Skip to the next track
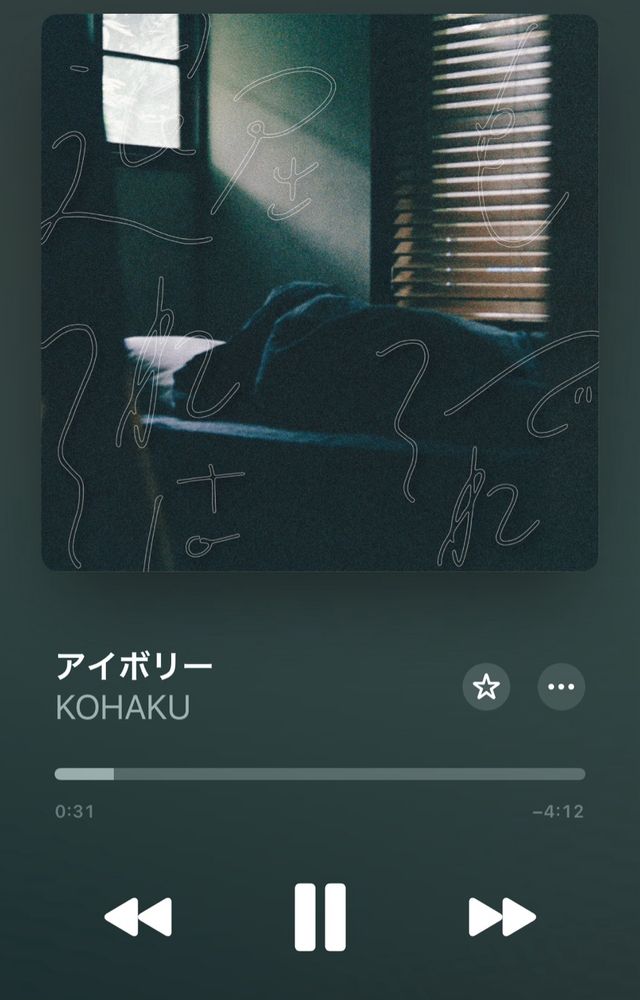Viewport: 640px width, 1000px height. click(x=502, y=917)
